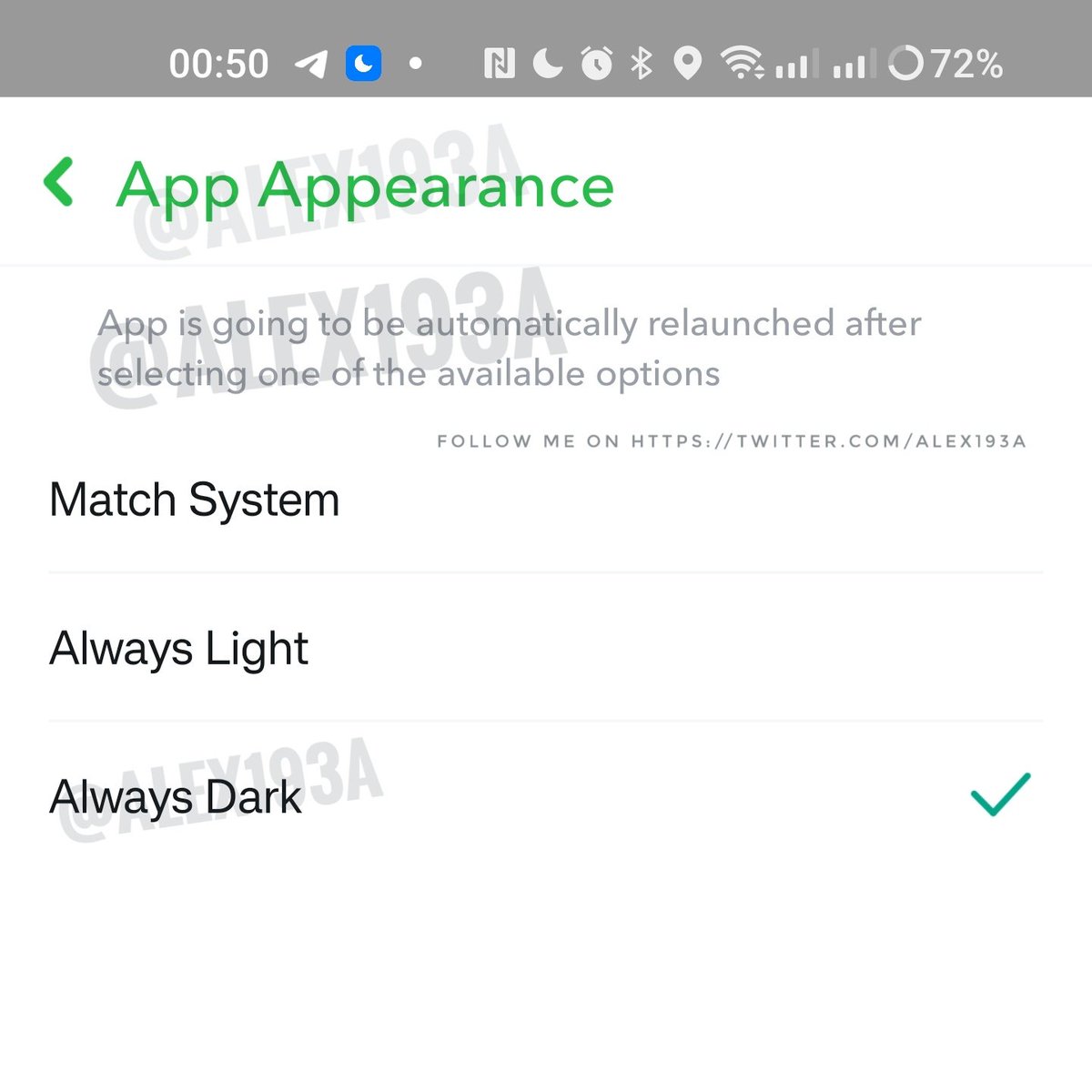Select the Always Dark option

coord(176,797)
